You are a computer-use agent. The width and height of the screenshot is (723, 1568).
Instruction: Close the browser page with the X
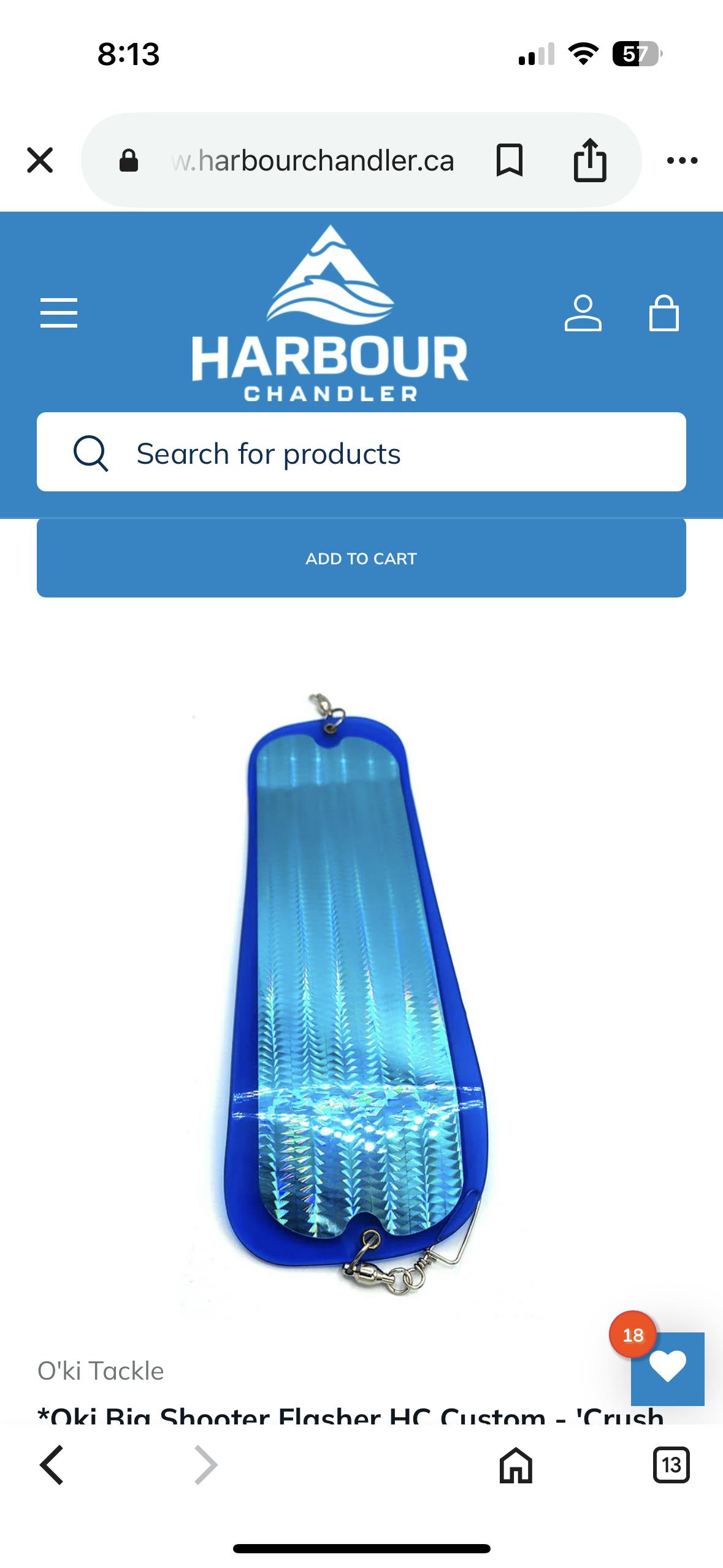point(40,160)
